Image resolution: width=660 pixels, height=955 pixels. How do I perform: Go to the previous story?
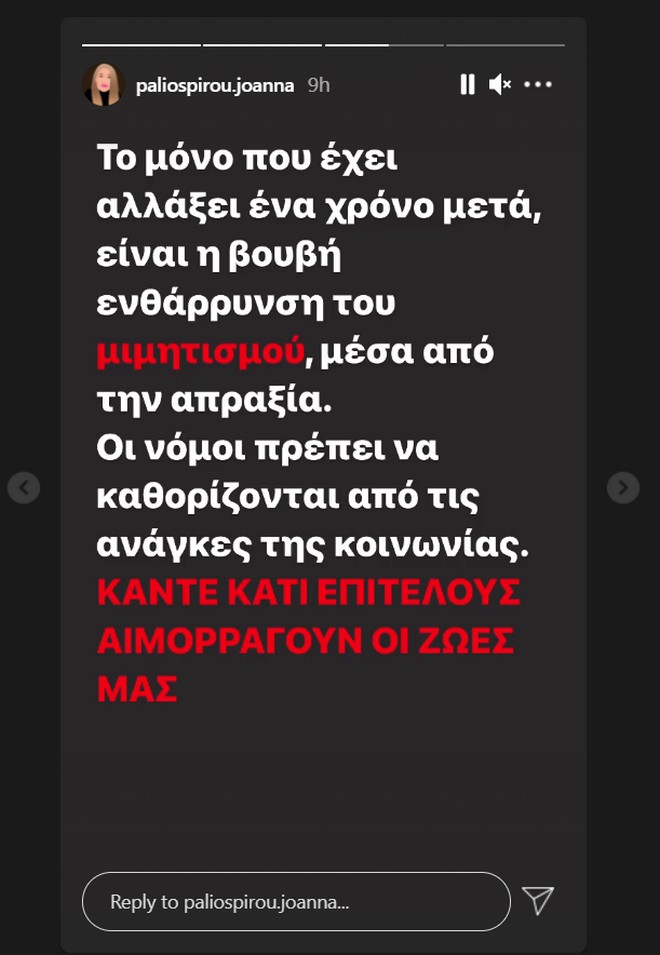[x=23, y=487]
